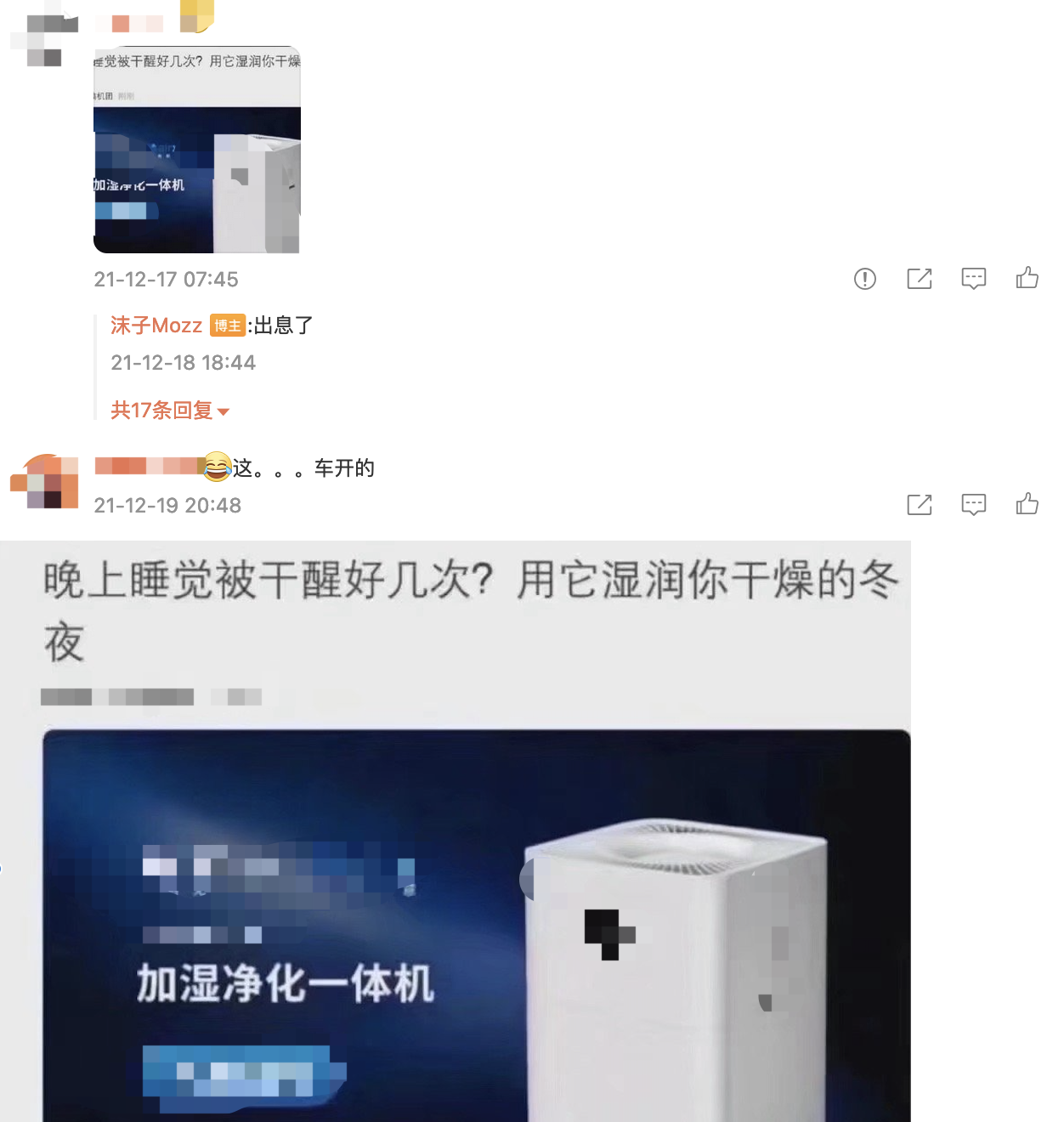Open 沫子Mozz's profile link
The width and height of the screenshot is (1064, 1122).
pos(156,326)
